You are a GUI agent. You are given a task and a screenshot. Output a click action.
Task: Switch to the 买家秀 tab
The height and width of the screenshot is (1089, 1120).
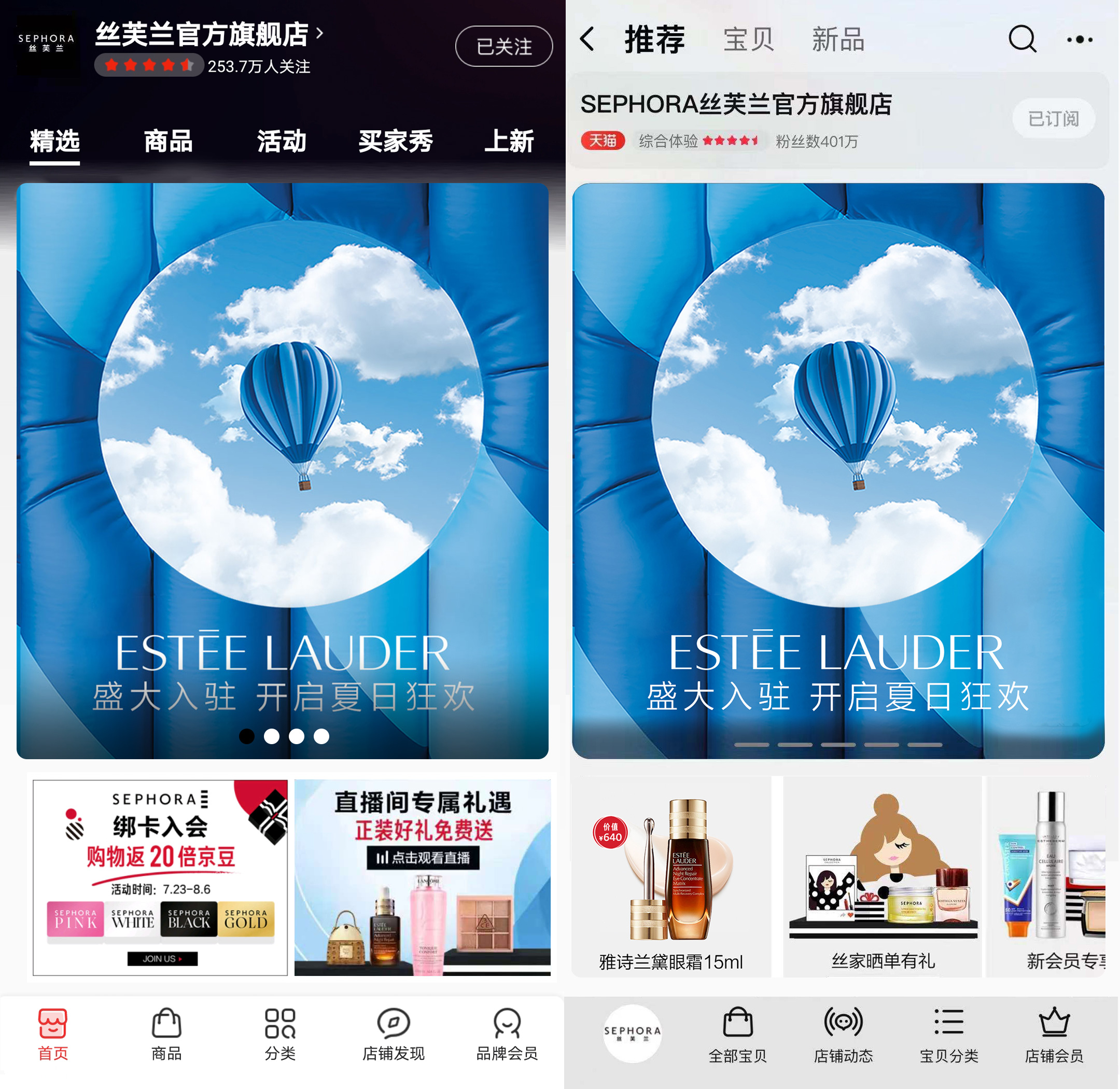coord(395,141)
